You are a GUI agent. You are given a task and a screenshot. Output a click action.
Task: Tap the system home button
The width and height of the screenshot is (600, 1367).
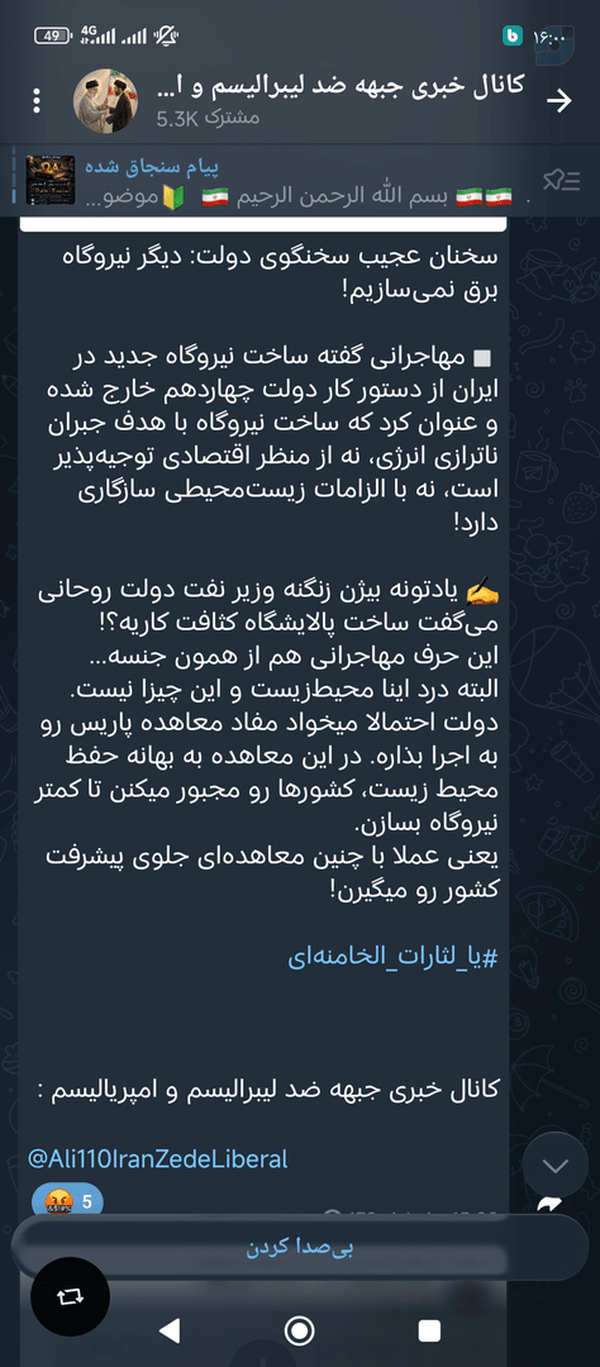(x=299, y=1329)
